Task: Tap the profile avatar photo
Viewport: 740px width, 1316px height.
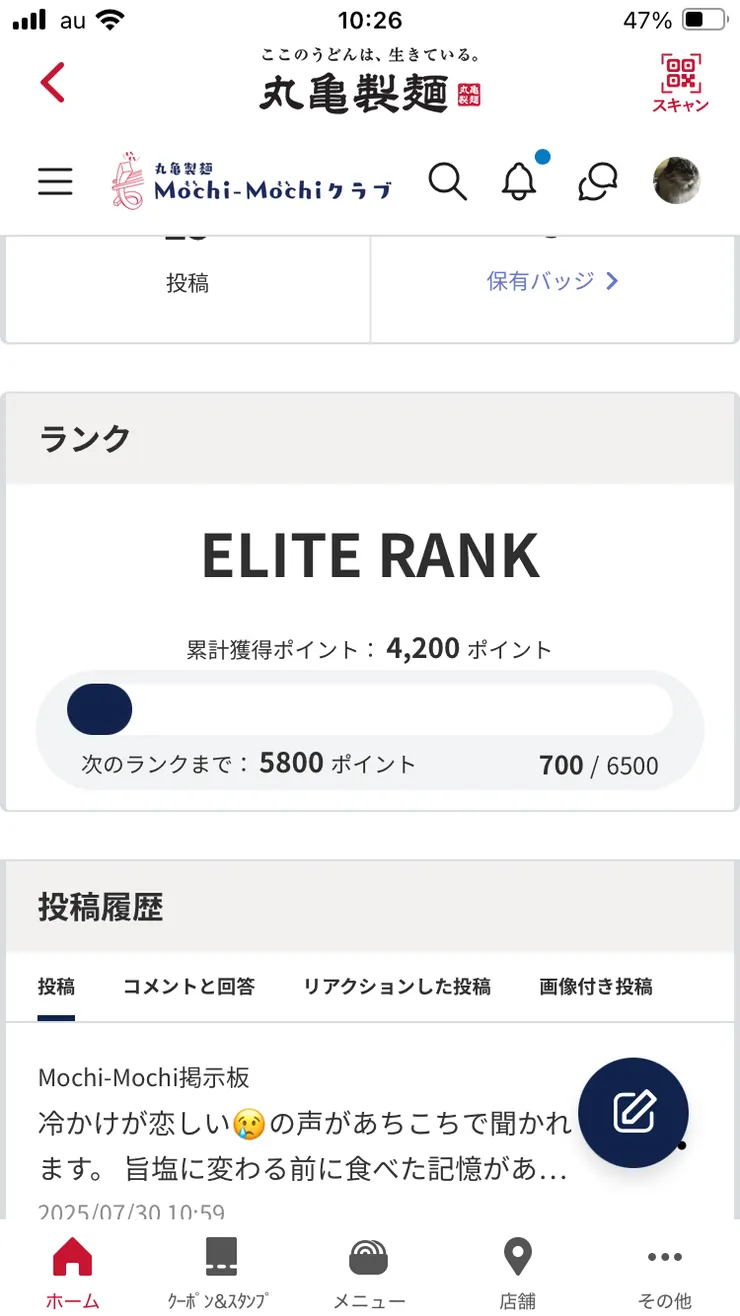Action: click(x=677, y=181)
